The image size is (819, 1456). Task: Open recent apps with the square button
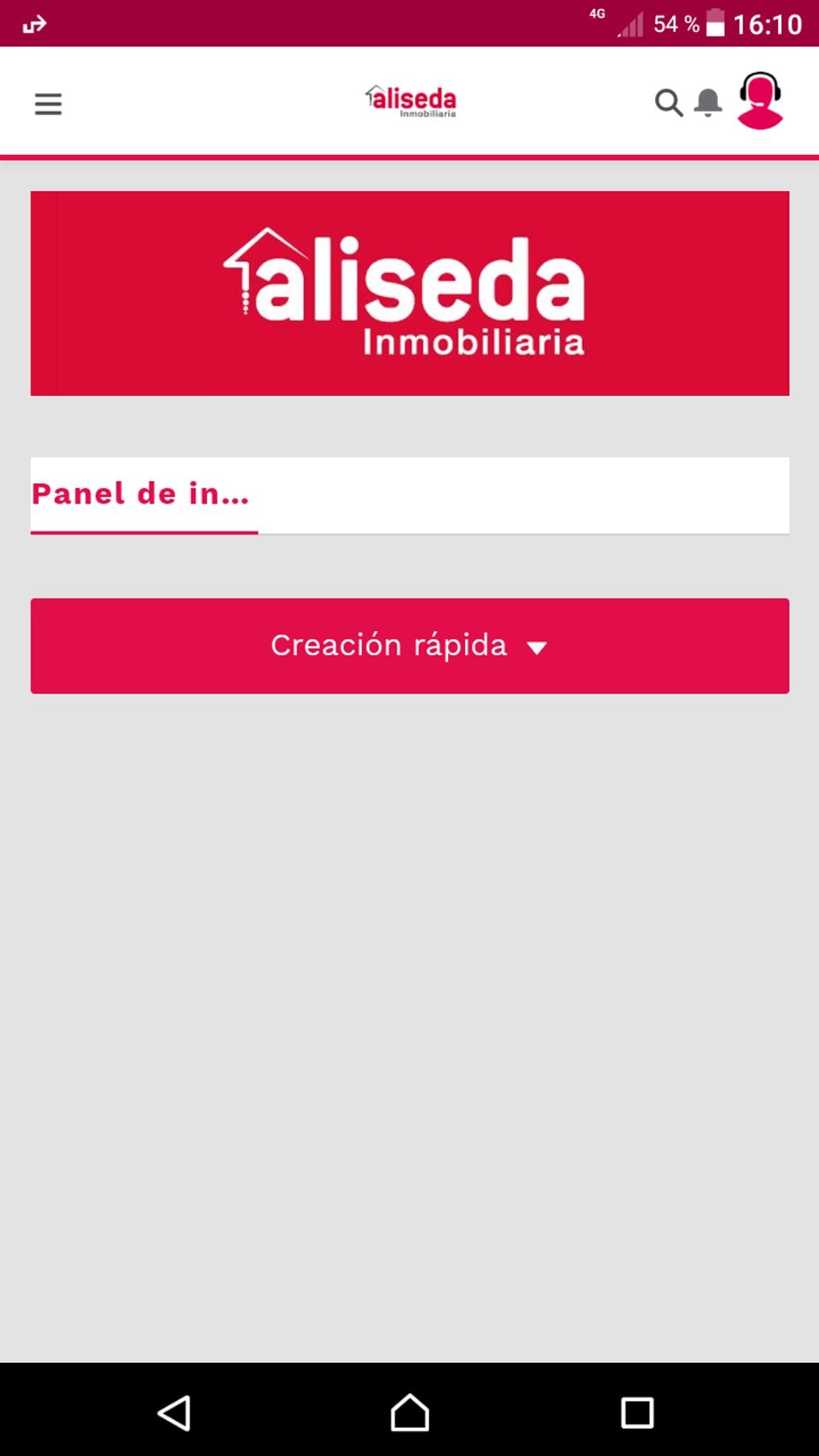click(637, 1413)
